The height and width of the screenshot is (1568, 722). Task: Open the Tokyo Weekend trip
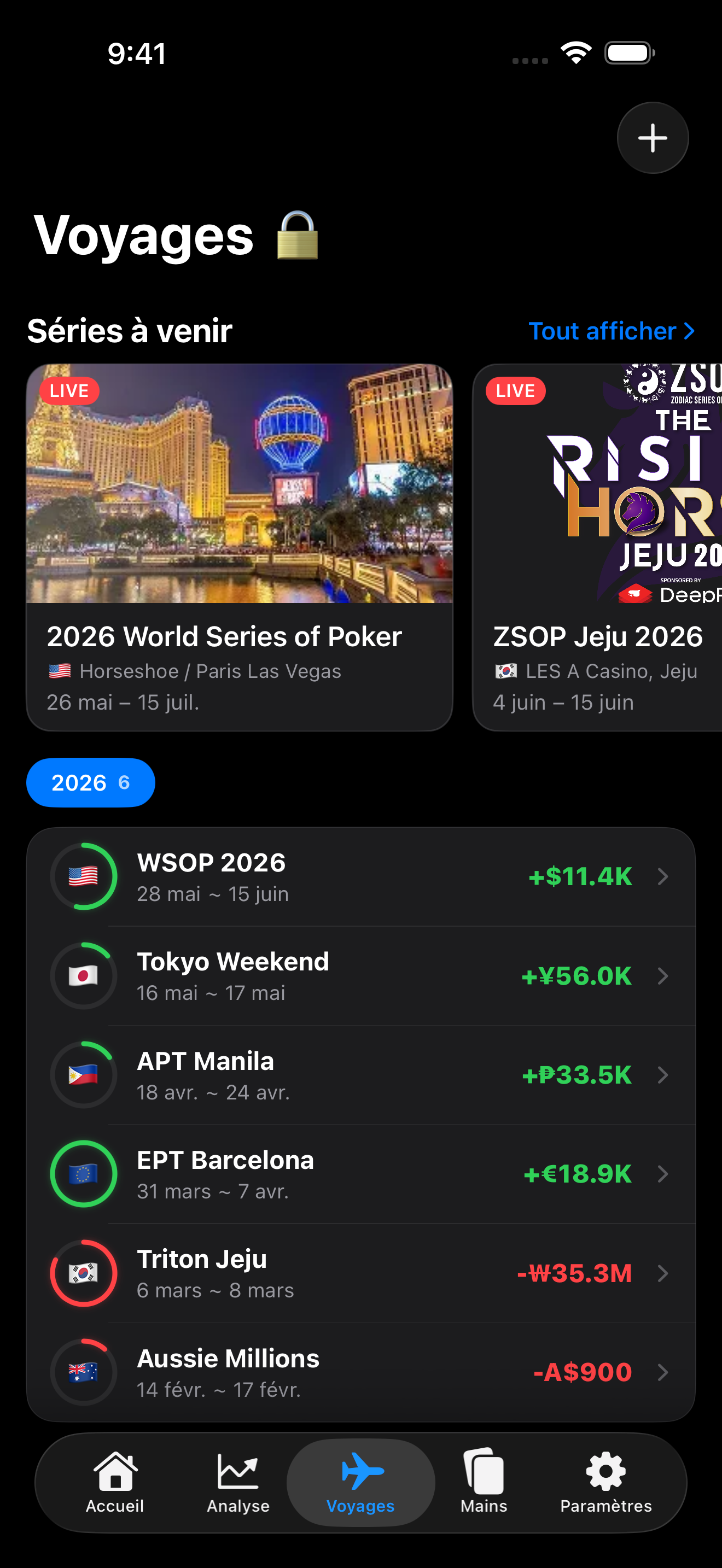click(361, 976)
